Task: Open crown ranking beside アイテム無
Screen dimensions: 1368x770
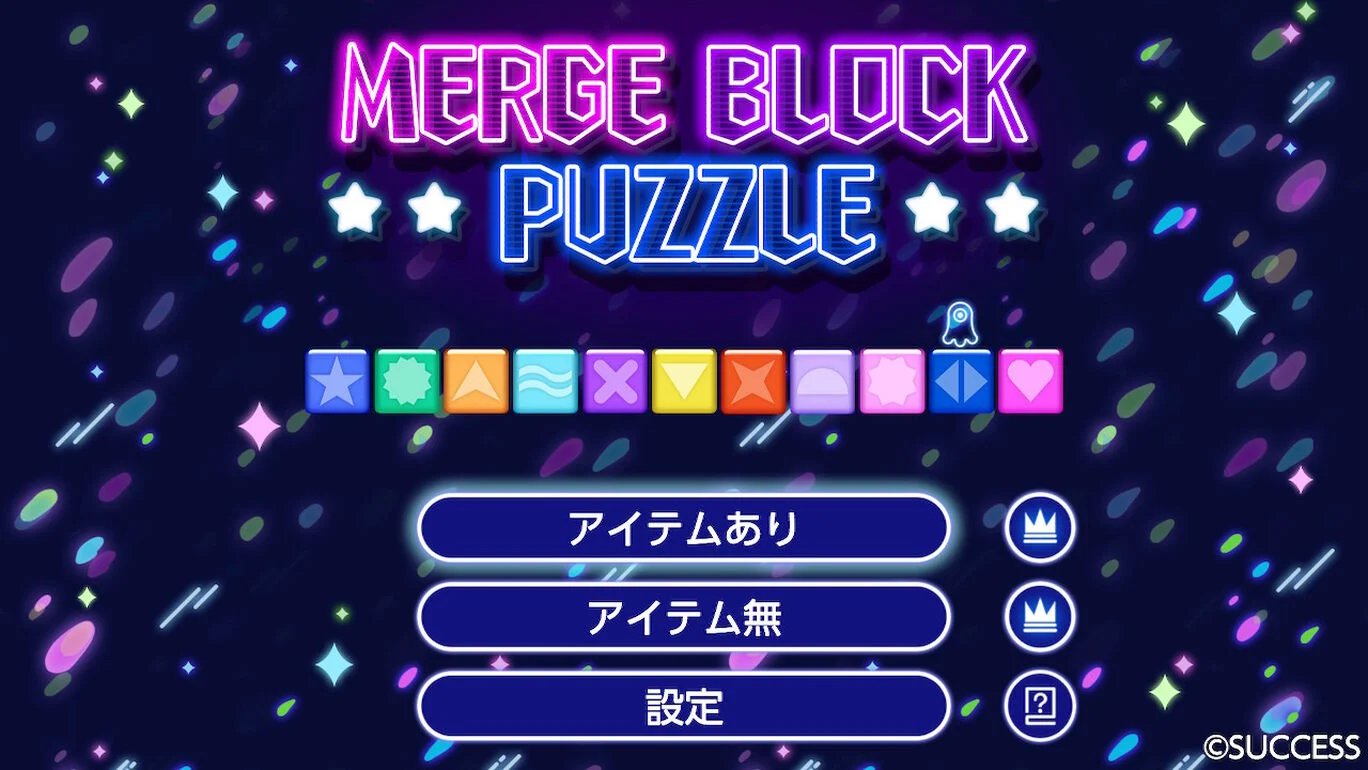Action: (x=1040, y=617)
